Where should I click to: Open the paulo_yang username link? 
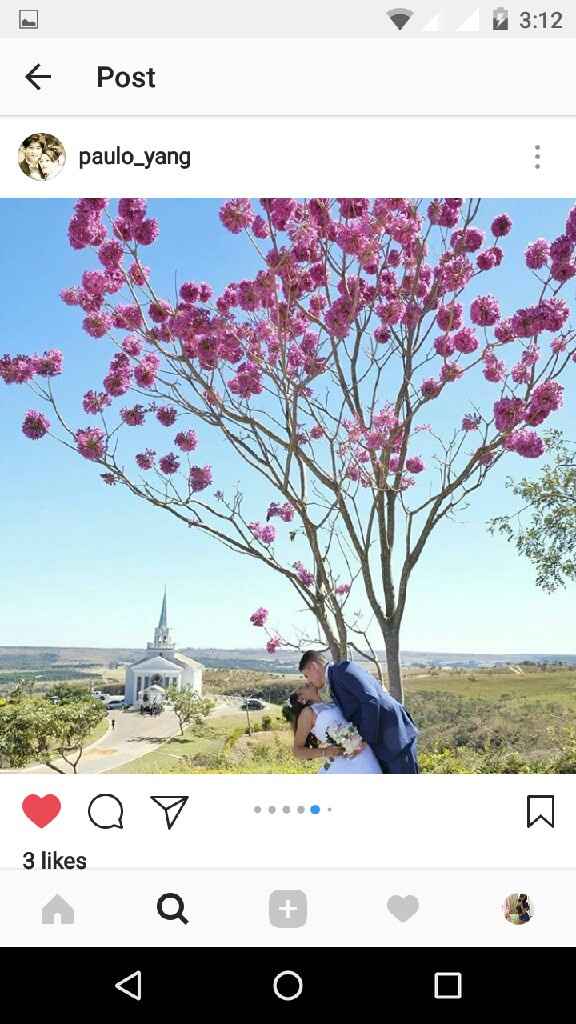[x=135, y=157]
